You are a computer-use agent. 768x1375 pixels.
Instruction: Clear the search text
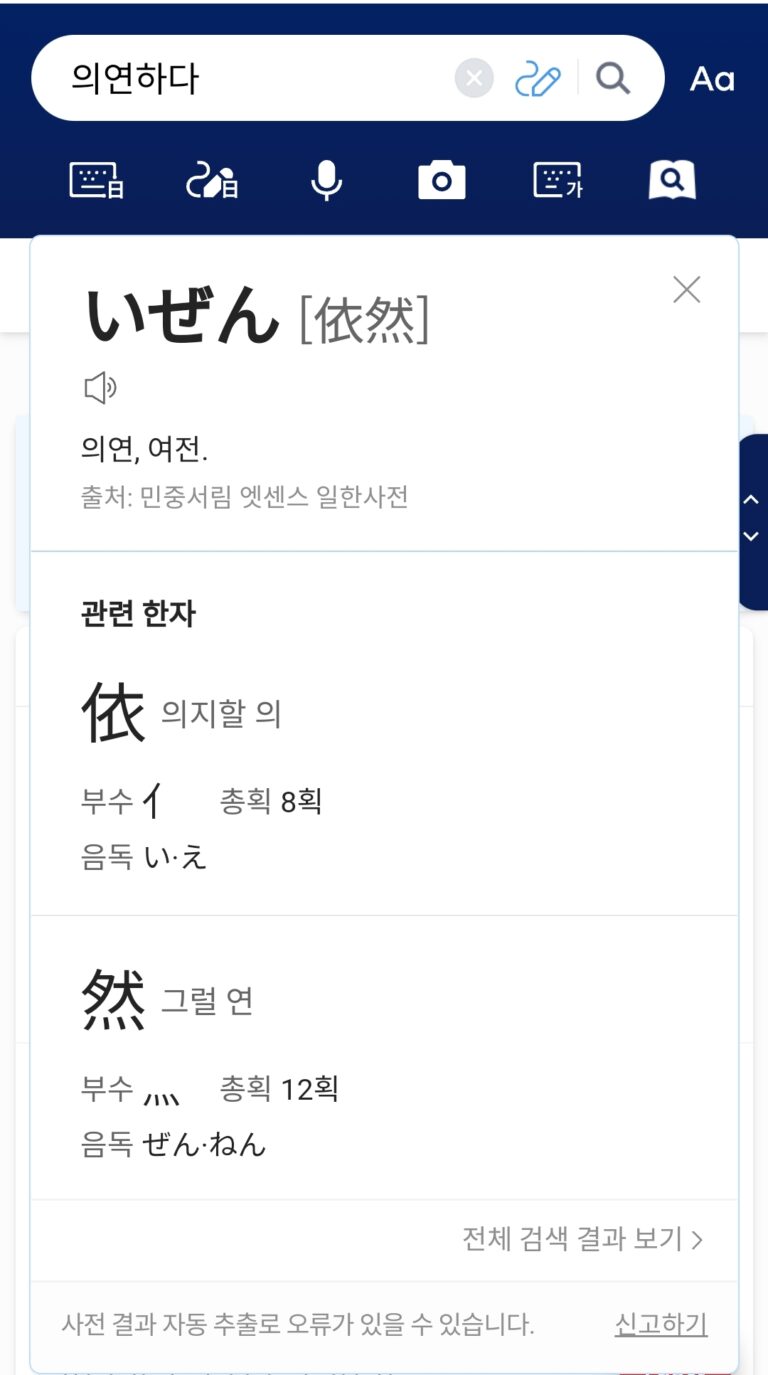click(474, 78)
